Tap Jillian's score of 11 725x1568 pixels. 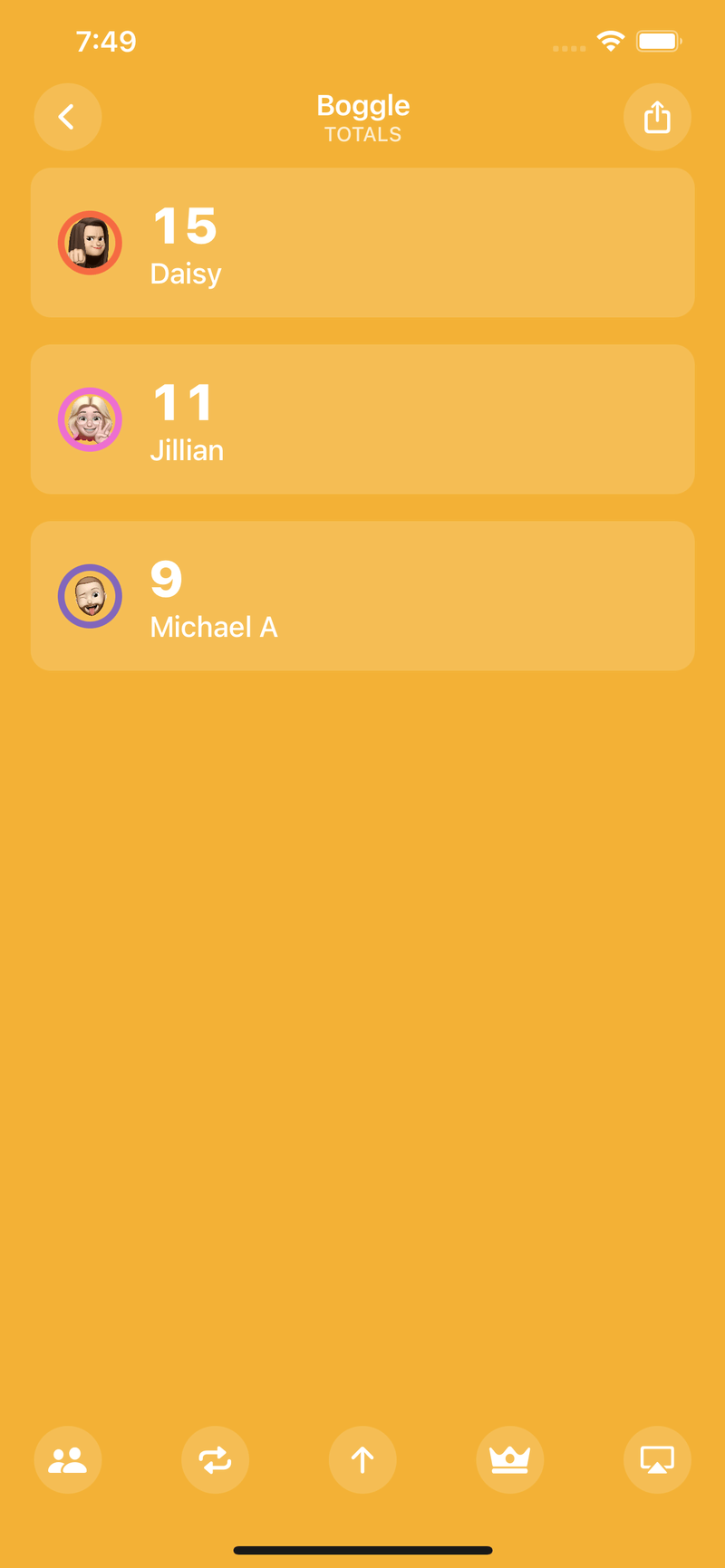click(x=184, y=404)
